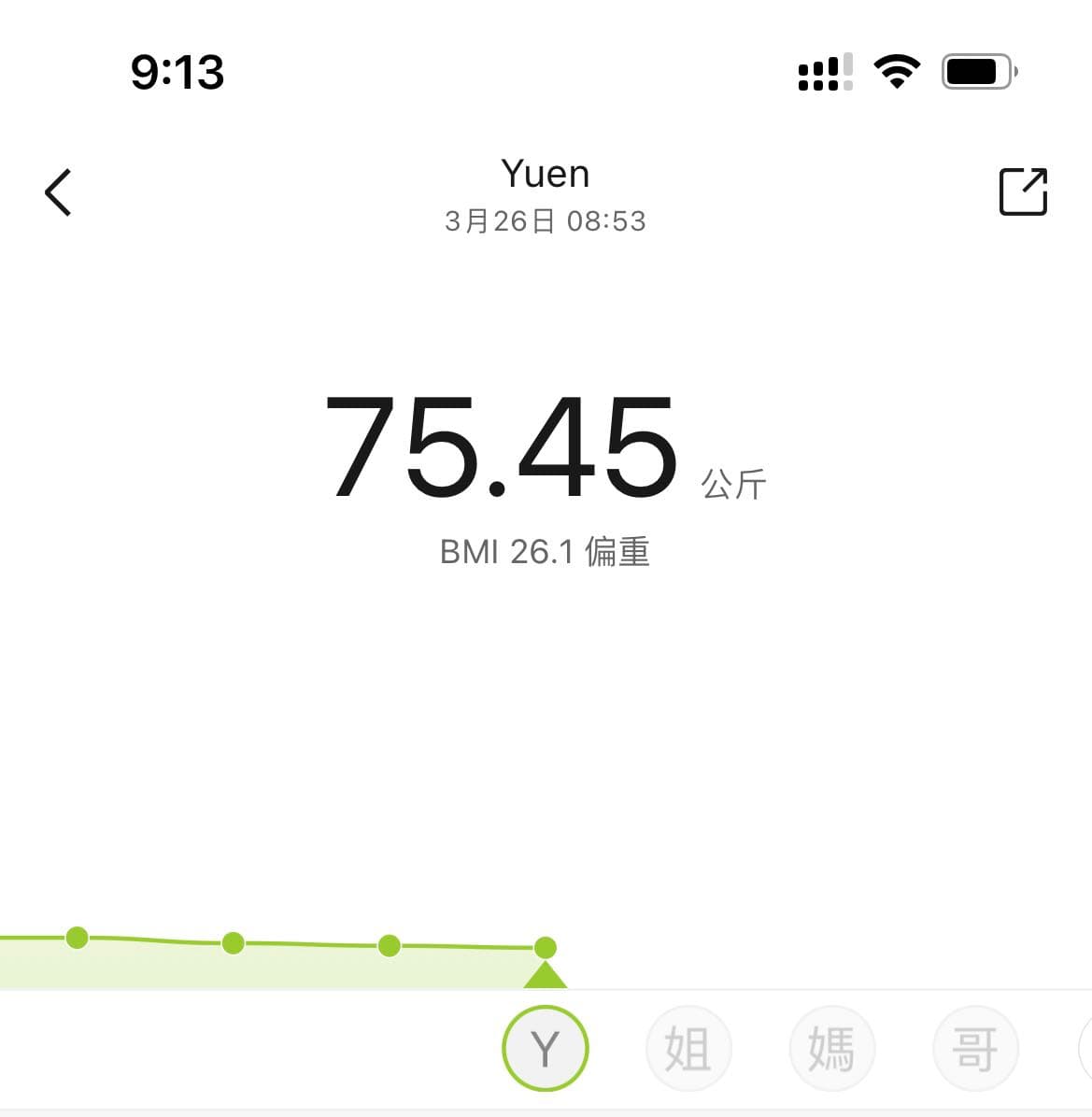Select the Y user profile
Image resolution: width=1092 pixels, height=1117 pixels.
[545, 1048]
